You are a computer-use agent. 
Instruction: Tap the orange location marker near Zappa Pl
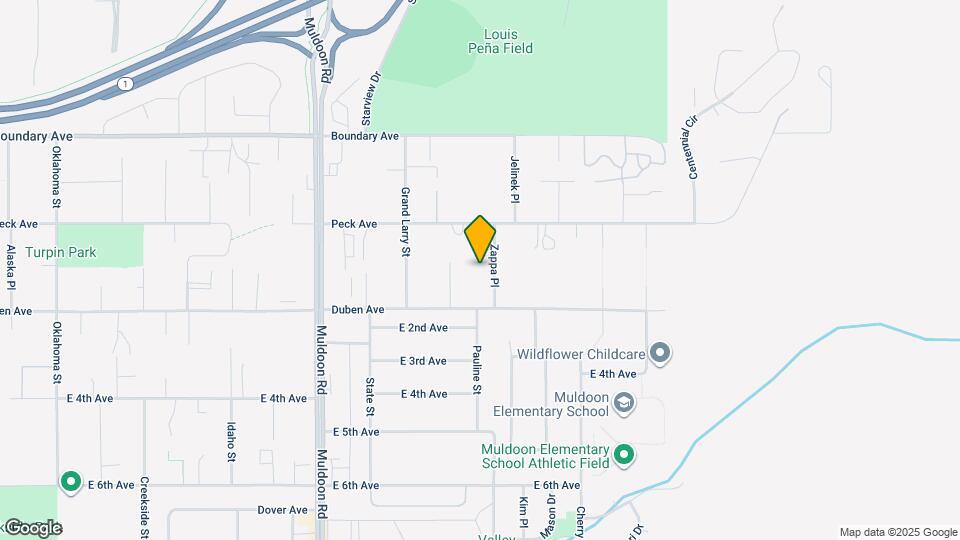[480, 239]
